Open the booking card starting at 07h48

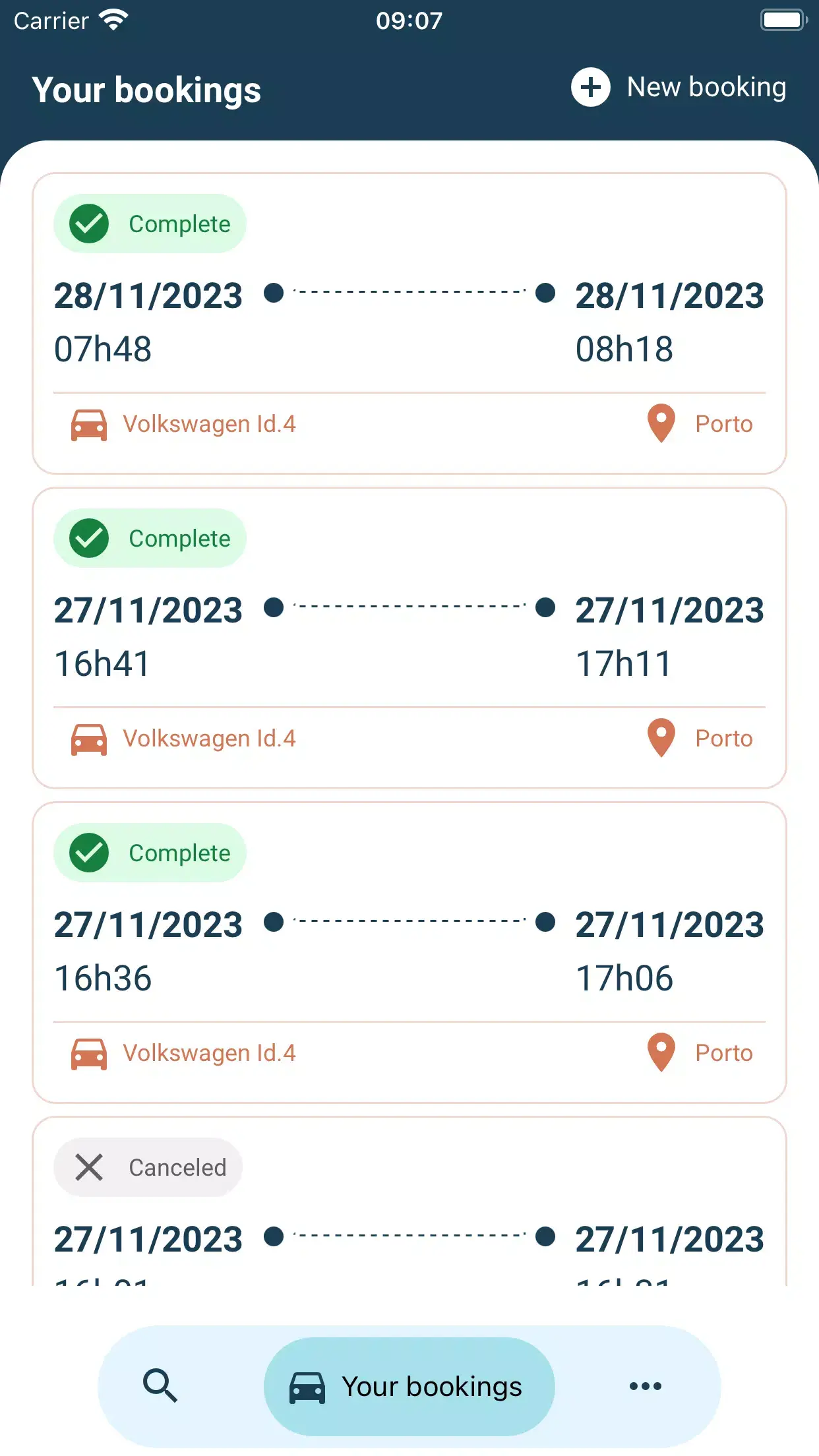tap(409, 322)
